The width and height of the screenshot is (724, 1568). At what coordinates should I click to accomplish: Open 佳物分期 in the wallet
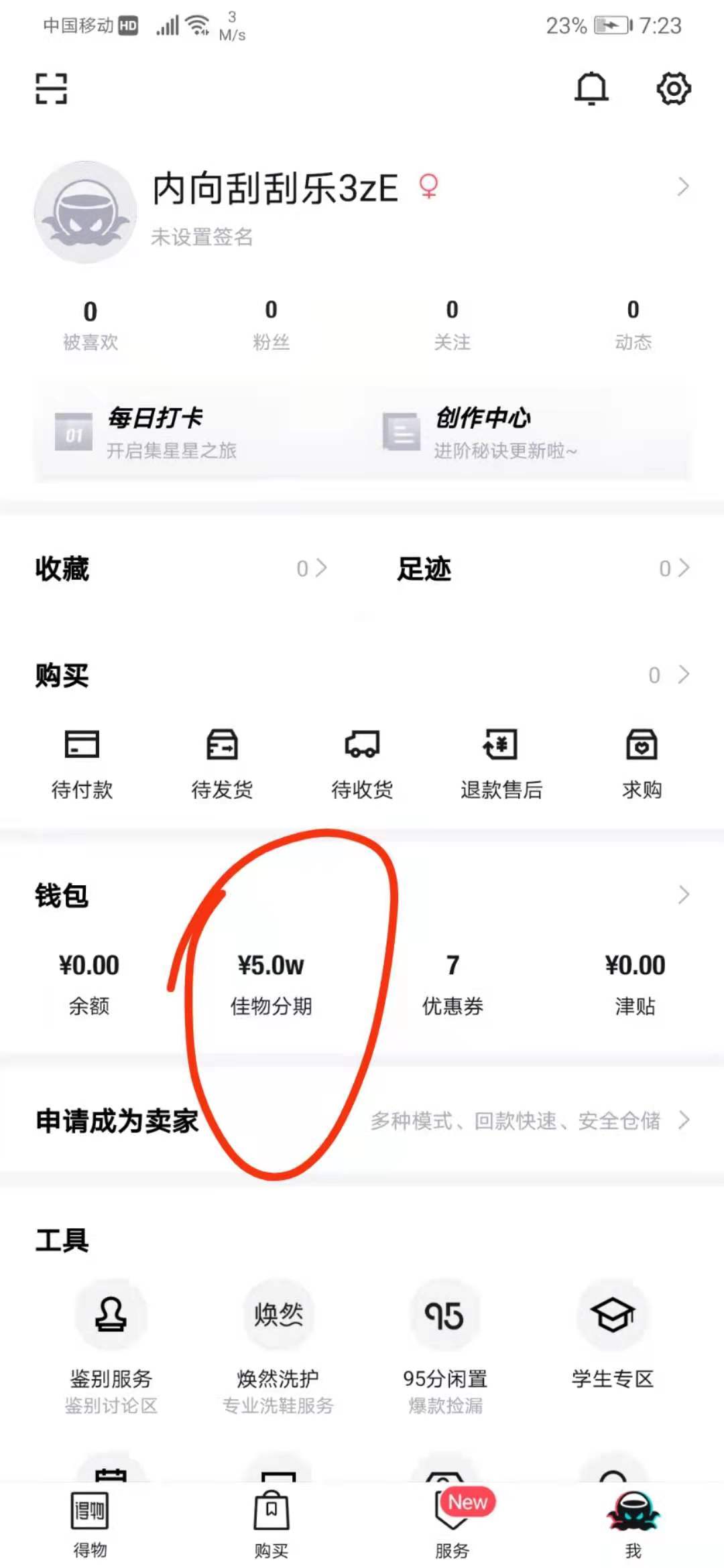[271, 984]
